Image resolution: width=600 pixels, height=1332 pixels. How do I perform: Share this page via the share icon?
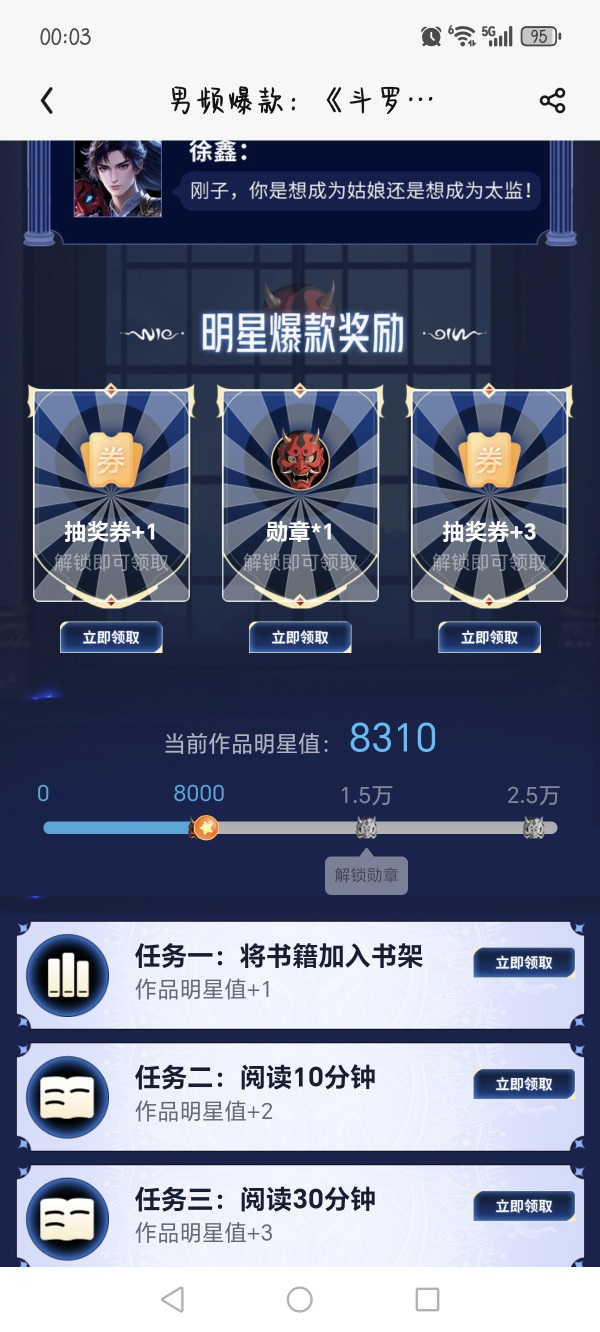coord(552,100)
